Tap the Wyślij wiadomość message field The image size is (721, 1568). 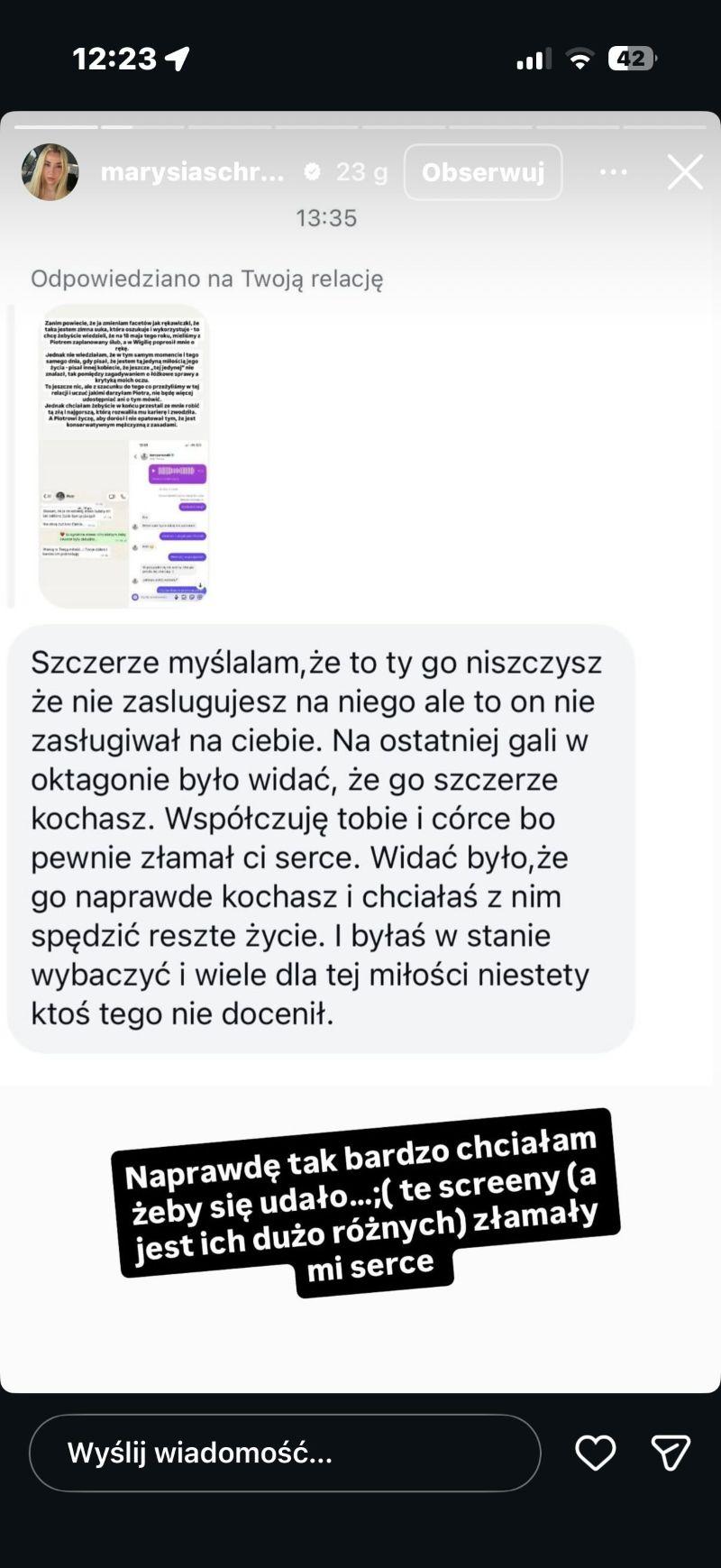click(285, 1453)
